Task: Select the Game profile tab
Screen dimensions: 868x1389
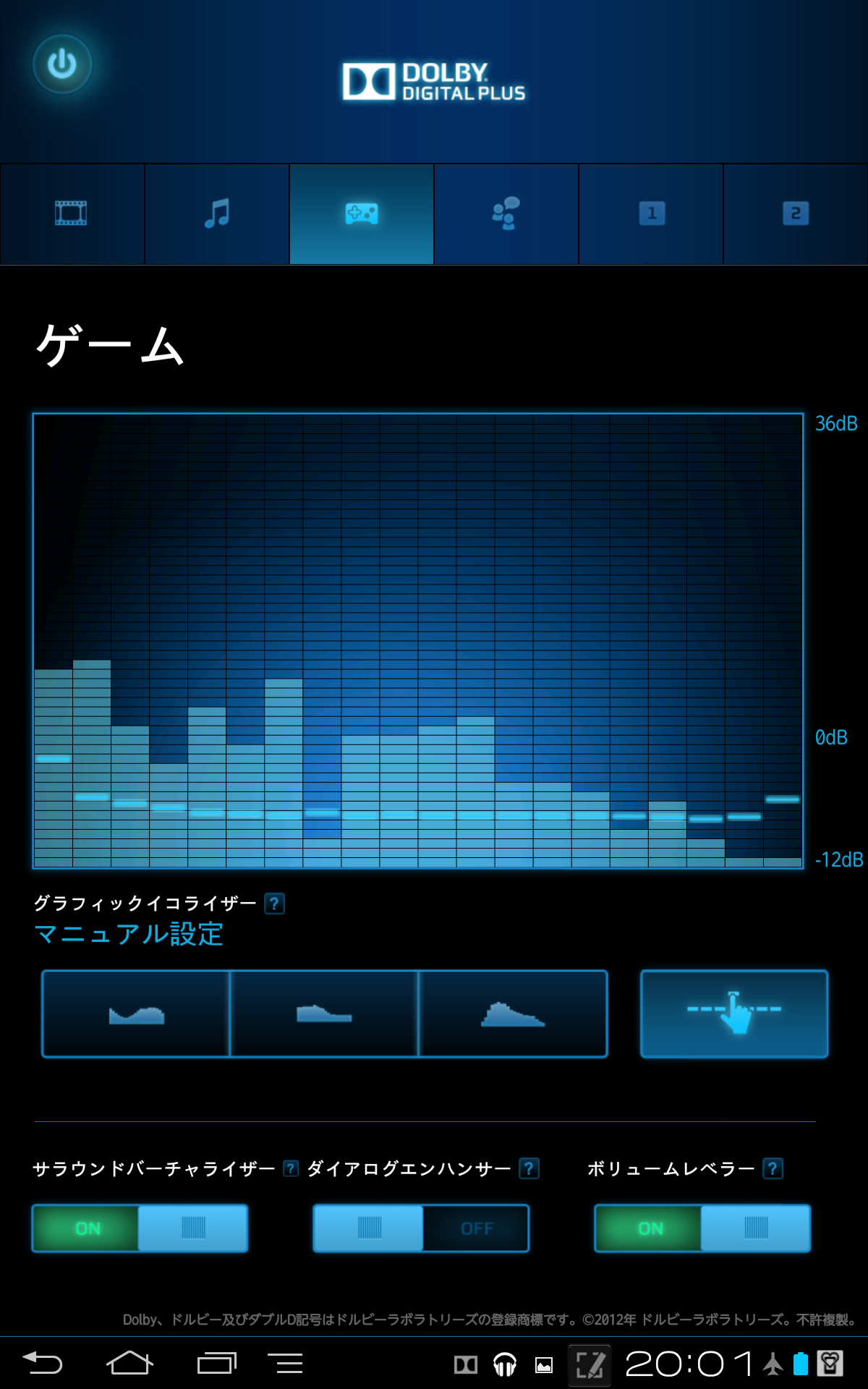Action: coord(361,214)
